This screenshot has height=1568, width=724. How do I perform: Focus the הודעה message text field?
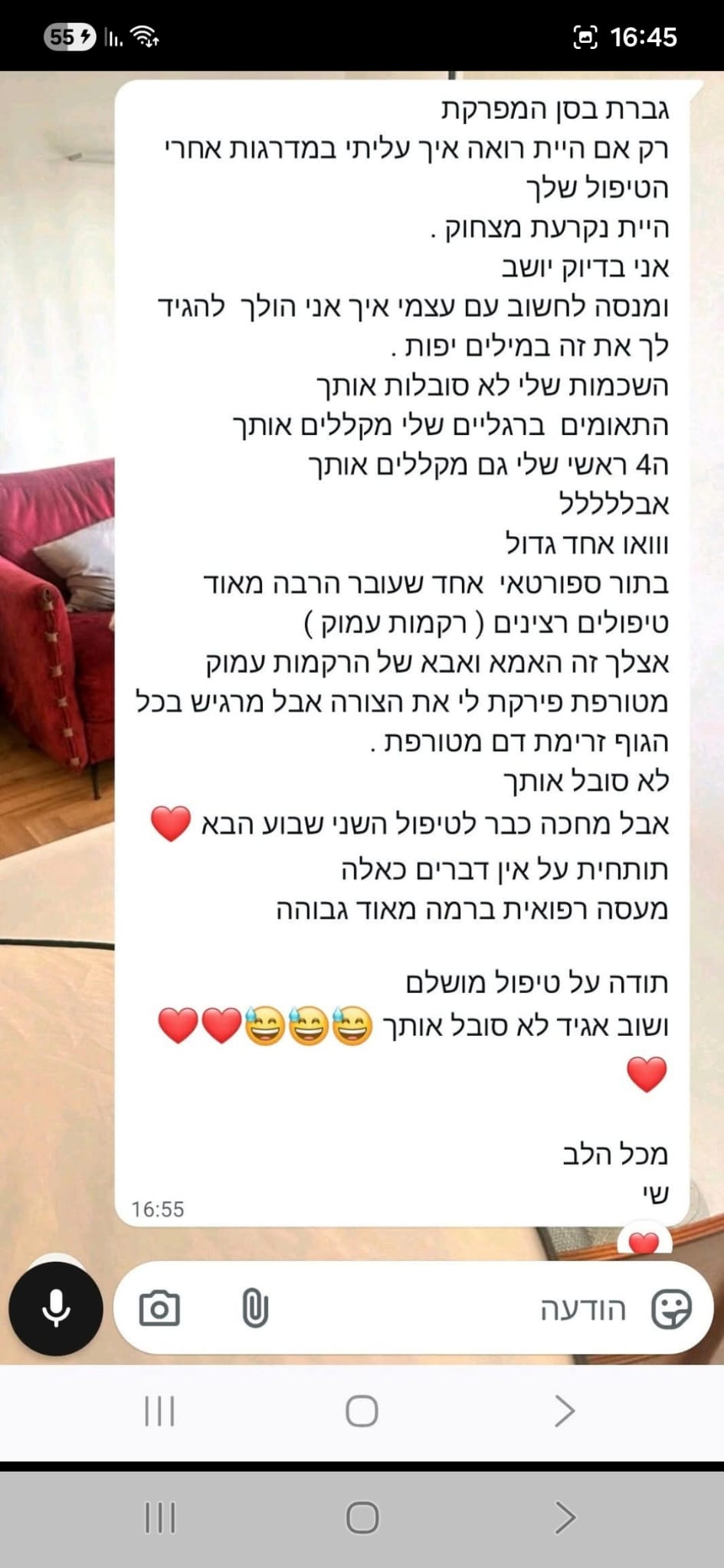[460, 1309]
